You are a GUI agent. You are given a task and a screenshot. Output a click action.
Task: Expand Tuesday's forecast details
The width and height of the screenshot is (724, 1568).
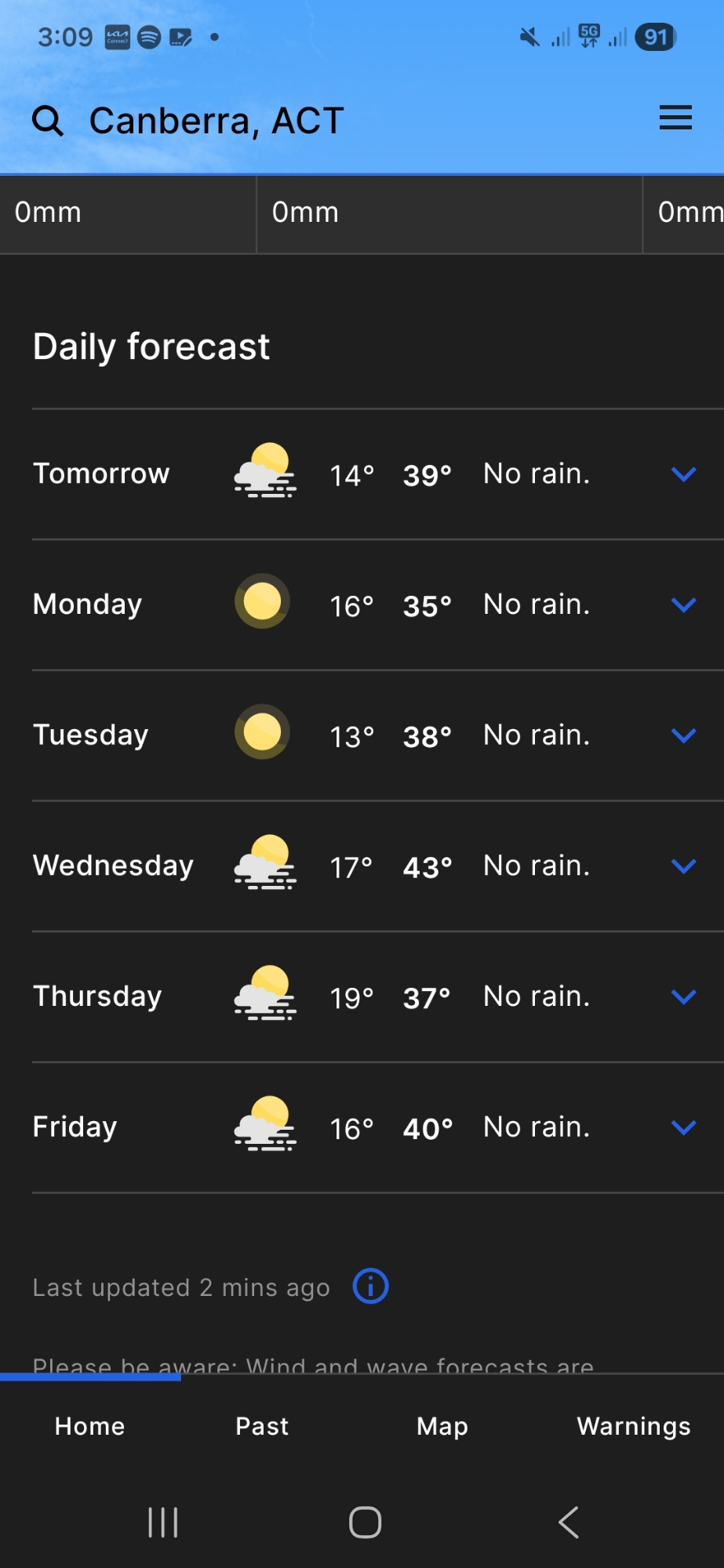click(683, 735)
